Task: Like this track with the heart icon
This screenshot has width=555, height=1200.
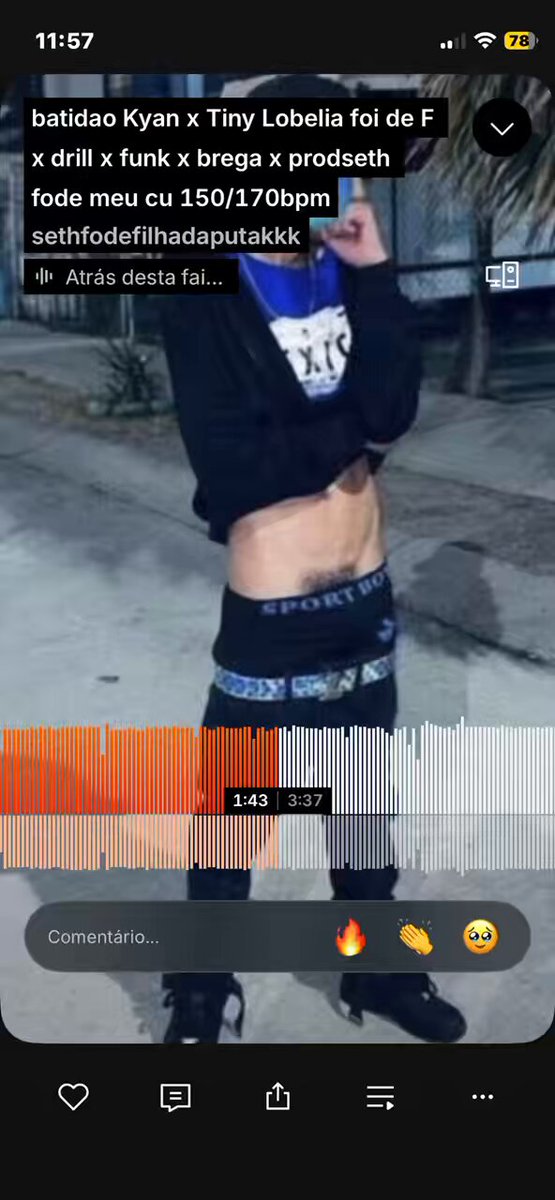Action: coord(73,1097)
